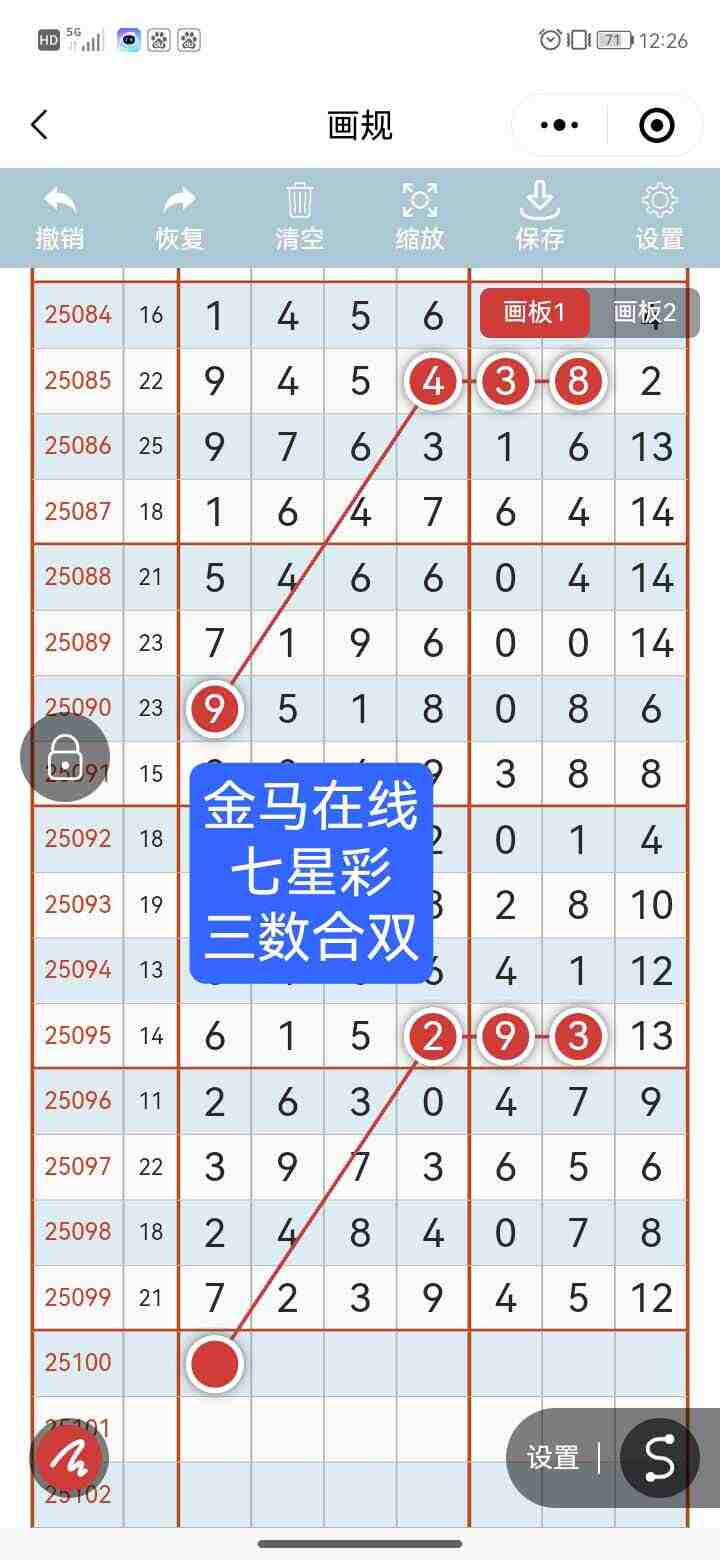Tap the horizontal scroll bar at the bottom
Image resolution: width=720 pixels, height=1560 pixels.
tap(360, 1544)
